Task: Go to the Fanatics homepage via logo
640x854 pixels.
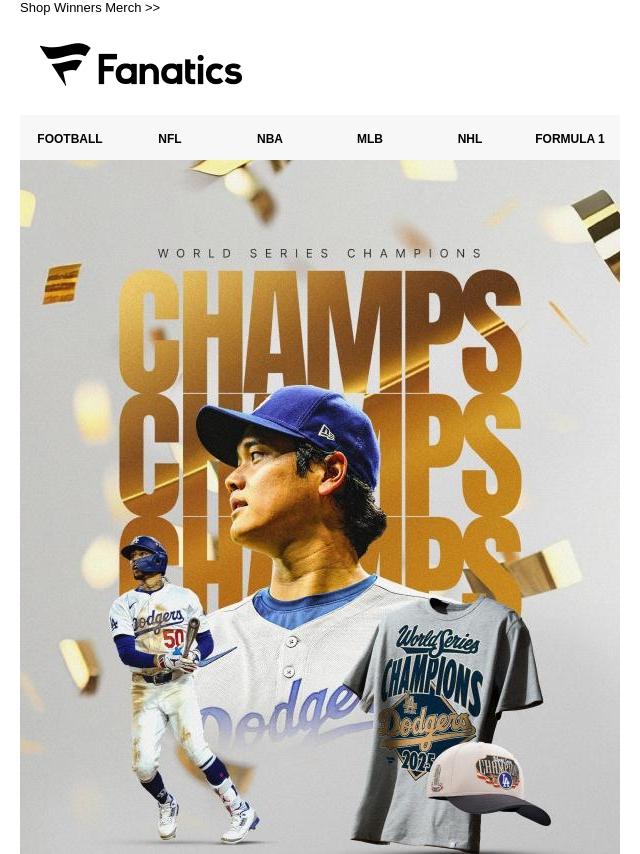Action: pos(141,65)
